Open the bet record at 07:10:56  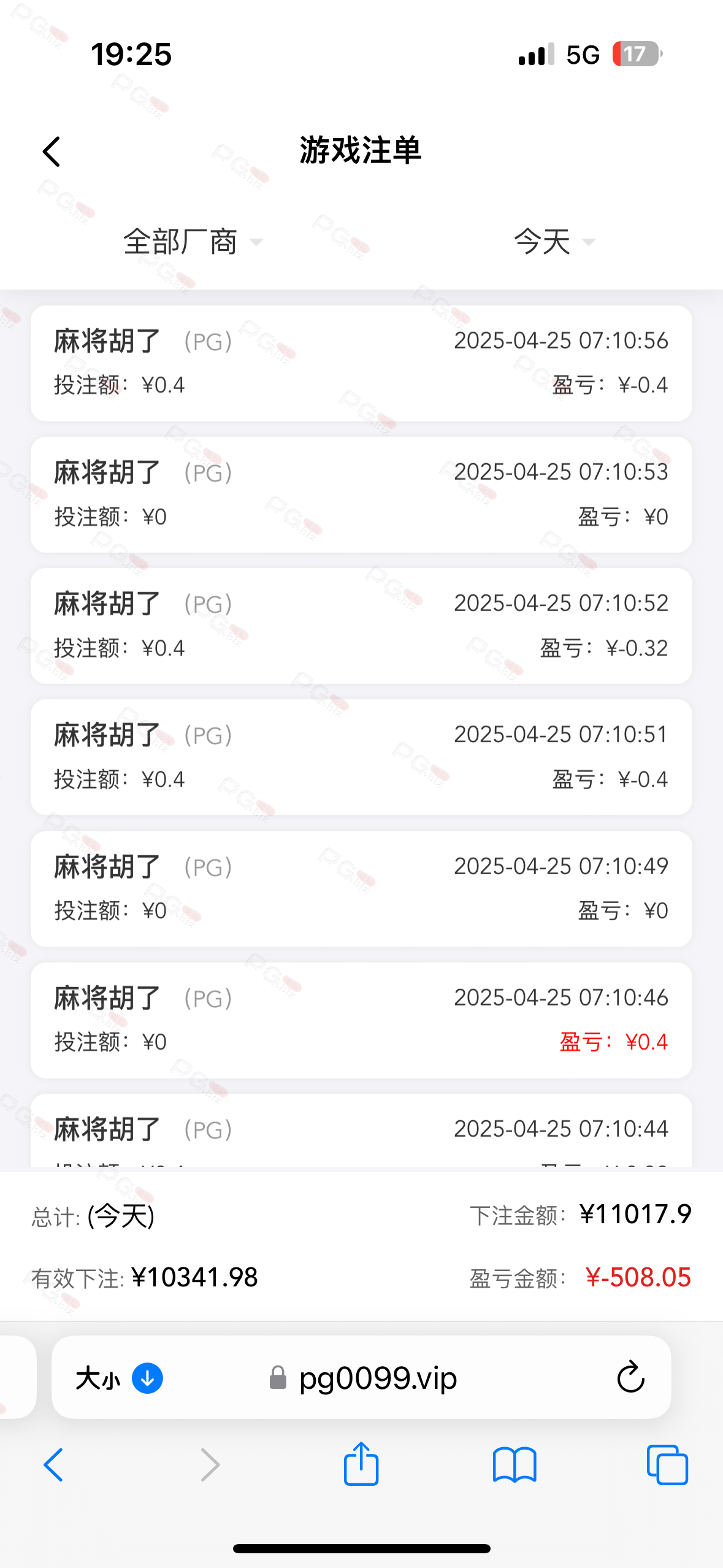361,363
